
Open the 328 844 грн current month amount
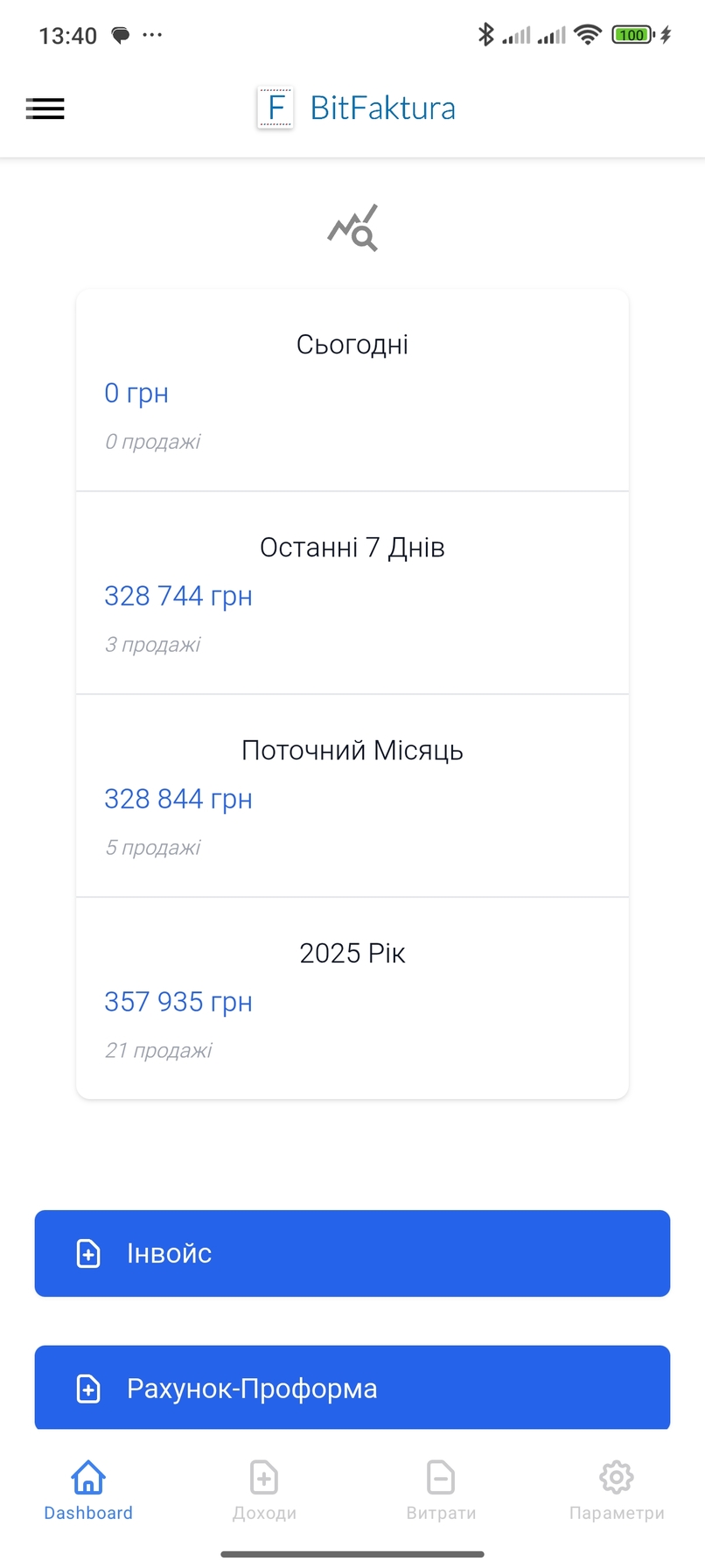[178, 799]
